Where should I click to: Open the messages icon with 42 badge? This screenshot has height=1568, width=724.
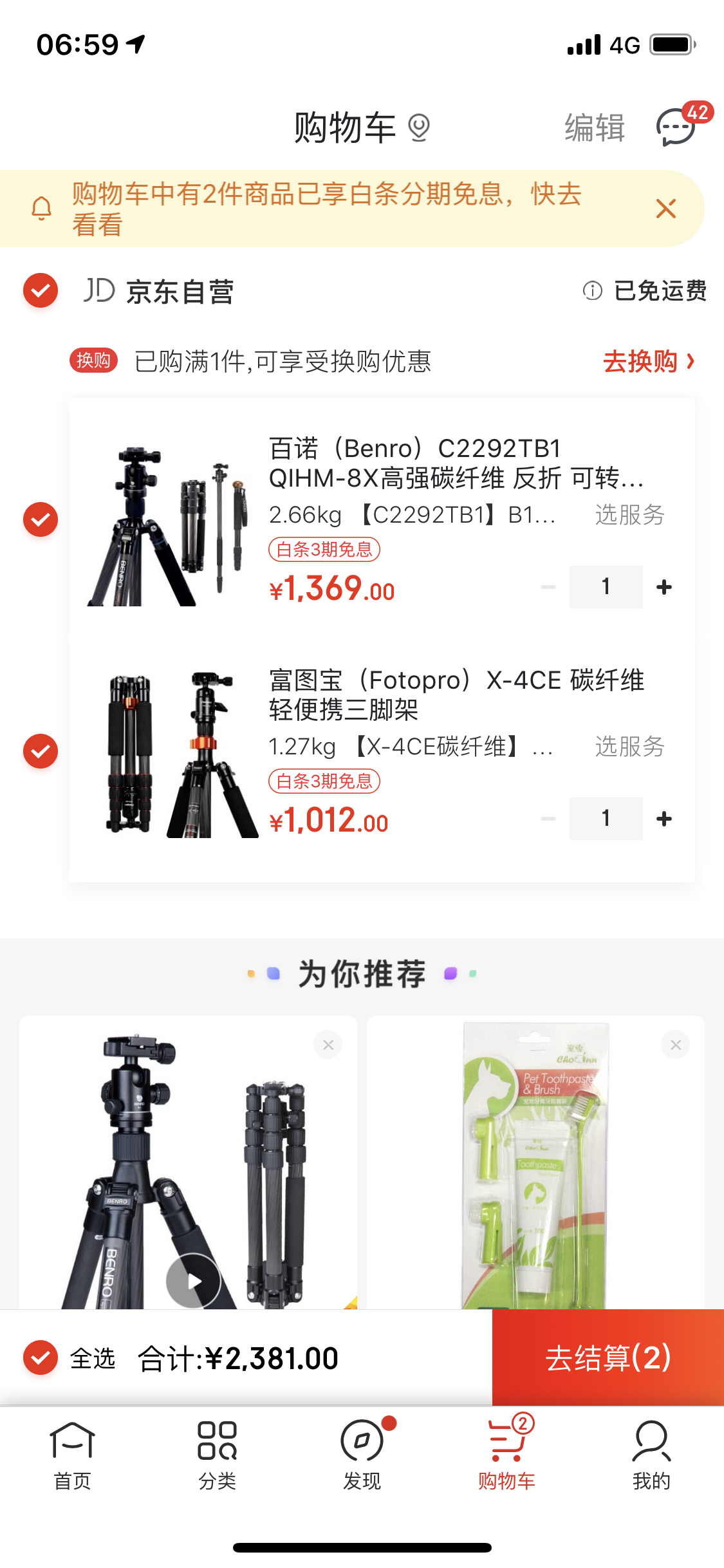[x=677, y=126]
